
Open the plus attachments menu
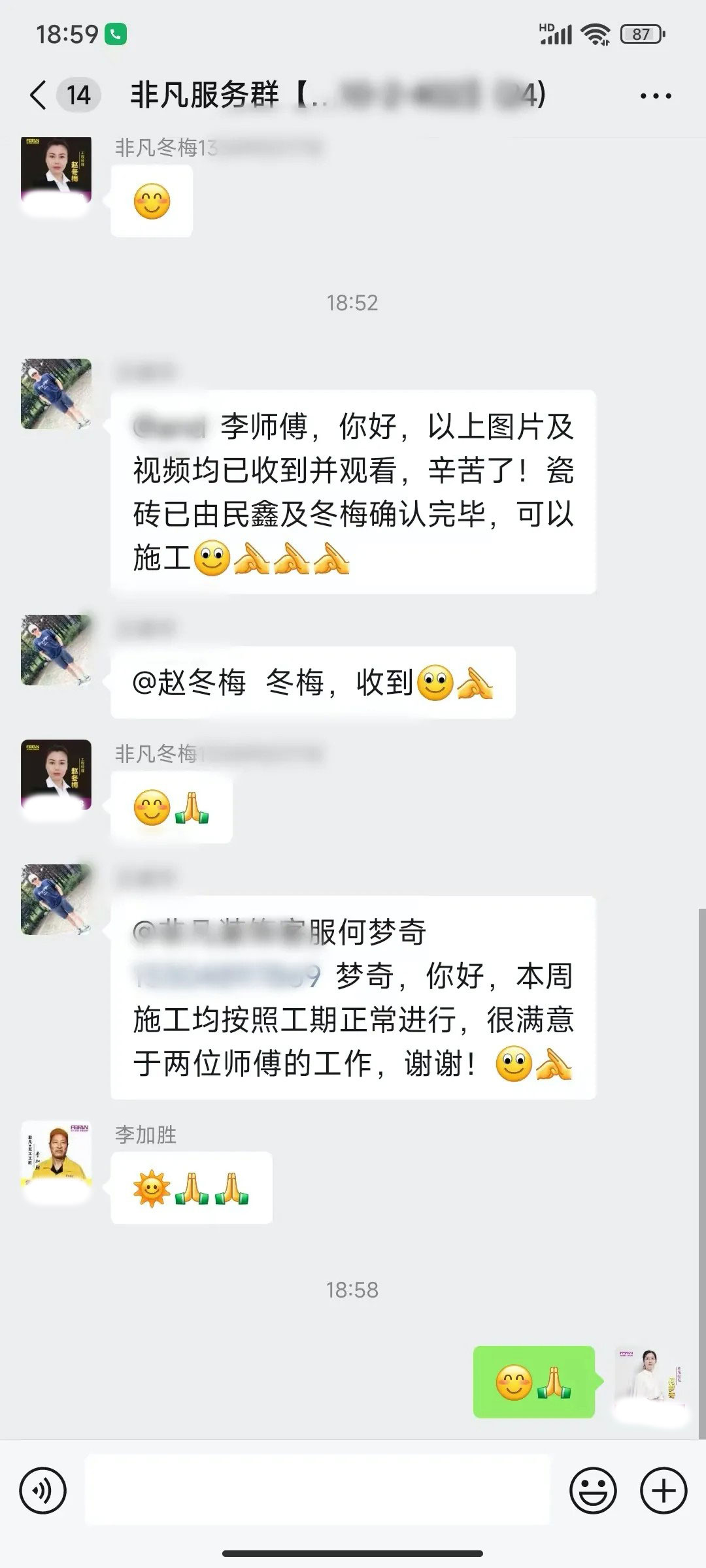coord(664,1491)
